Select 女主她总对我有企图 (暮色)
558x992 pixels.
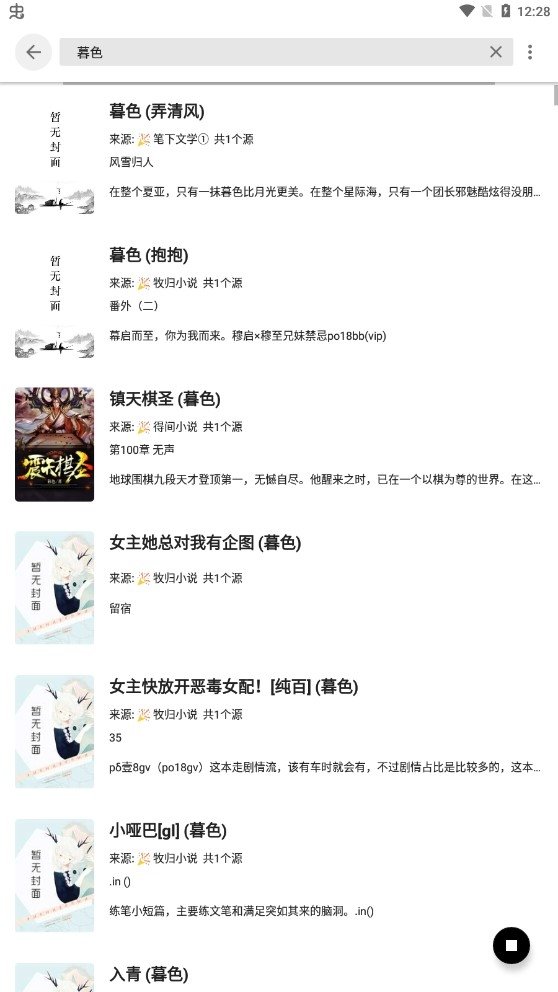(279, 588)
